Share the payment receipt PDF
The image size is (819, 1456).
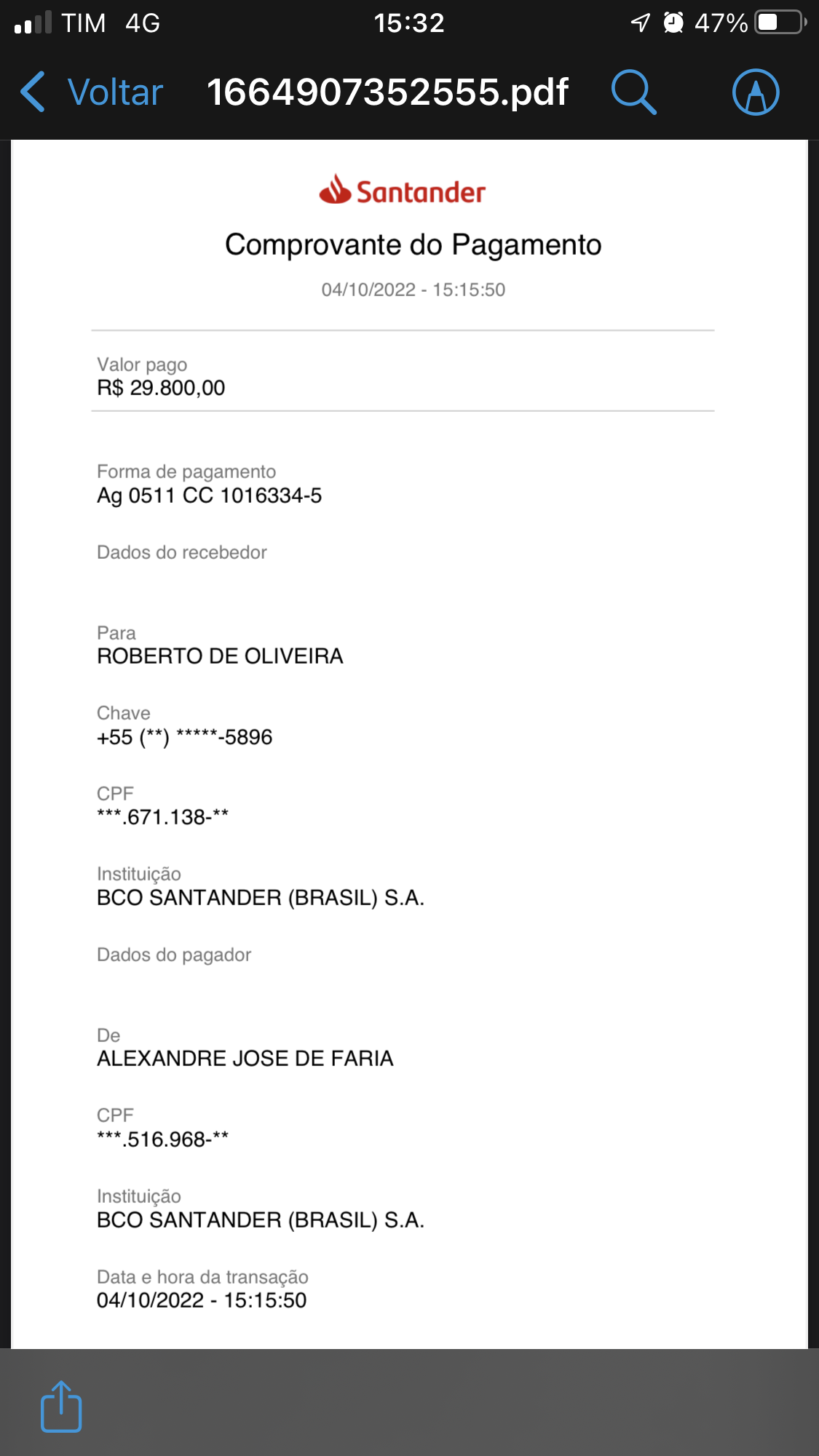[x=61, y=1406]
